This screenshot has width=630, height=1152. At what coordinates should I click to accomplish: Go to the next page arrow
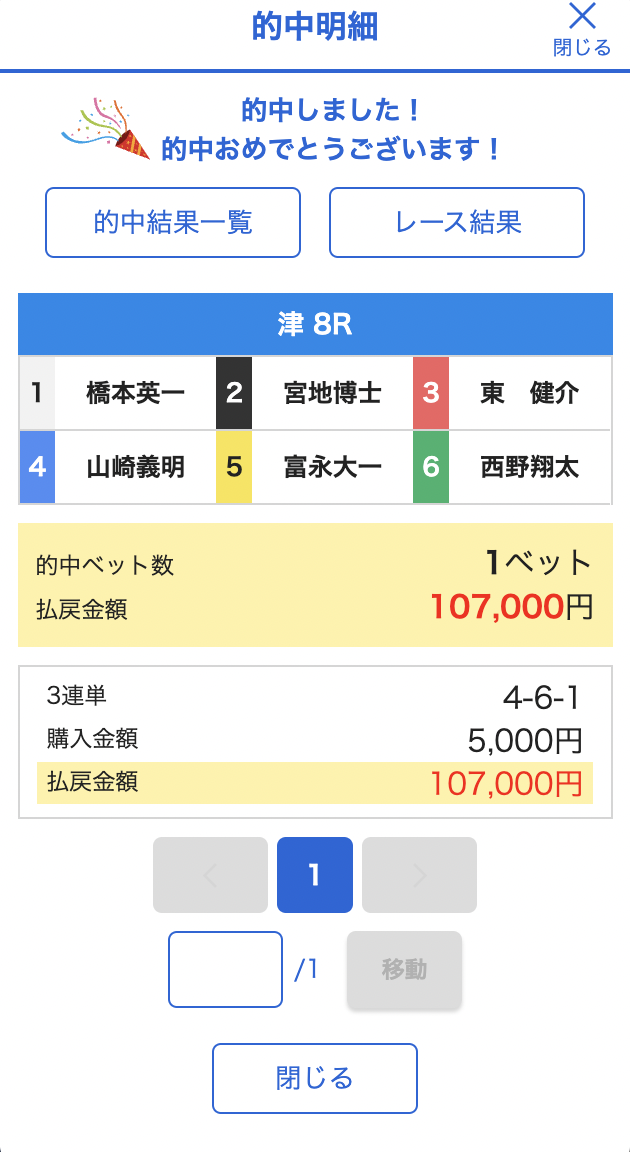419,875
